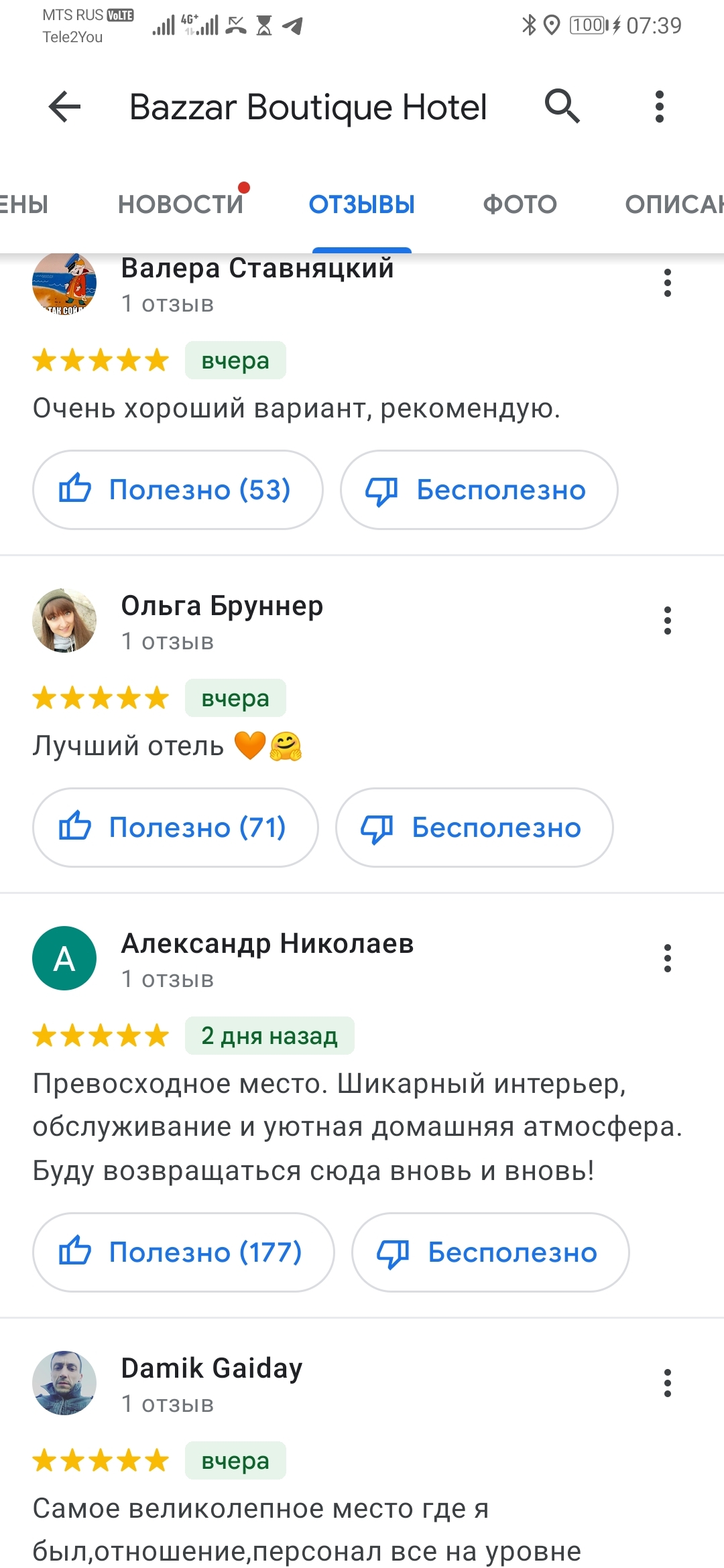
Task: Switch to the Новости tab
Action: click(x=180, y=204)
